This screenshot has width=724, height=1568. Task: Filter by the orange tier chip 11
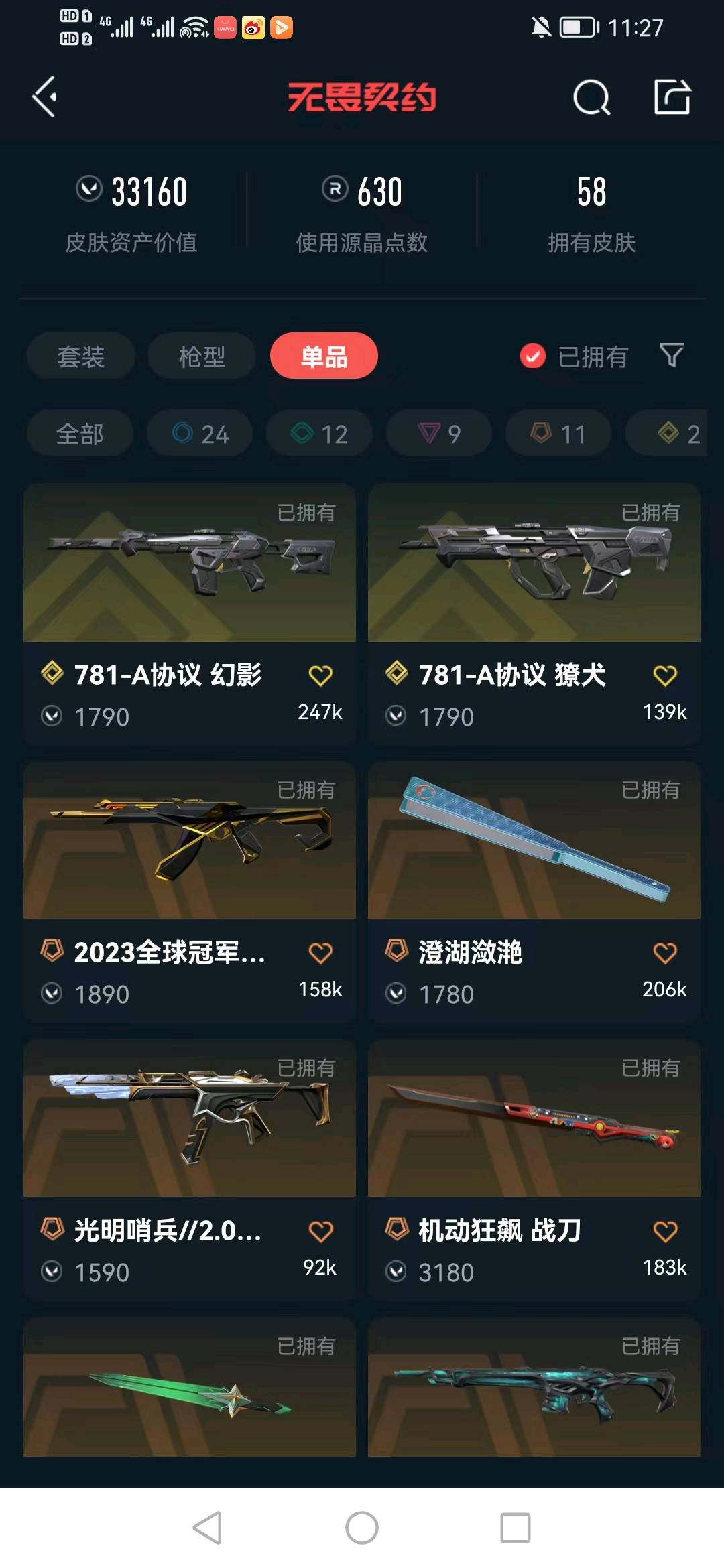click(558, 434)
